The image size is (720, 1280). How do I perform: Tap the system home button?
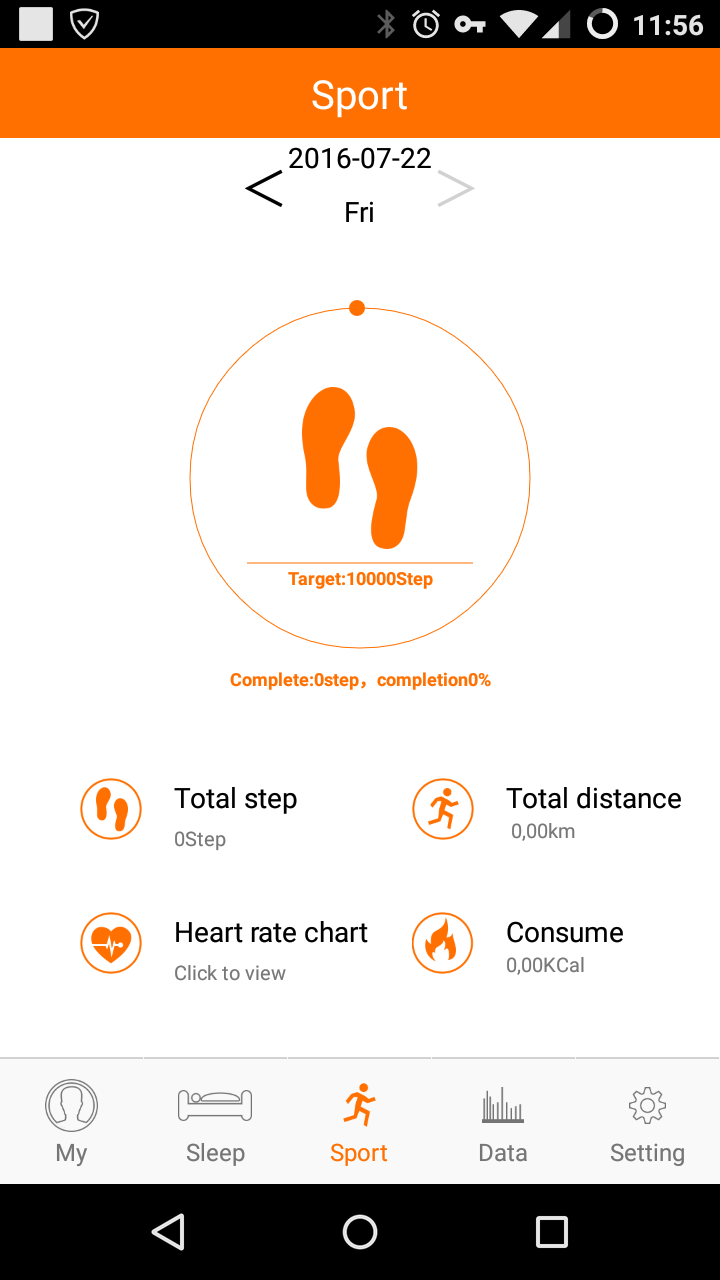tap(360, 1232)
